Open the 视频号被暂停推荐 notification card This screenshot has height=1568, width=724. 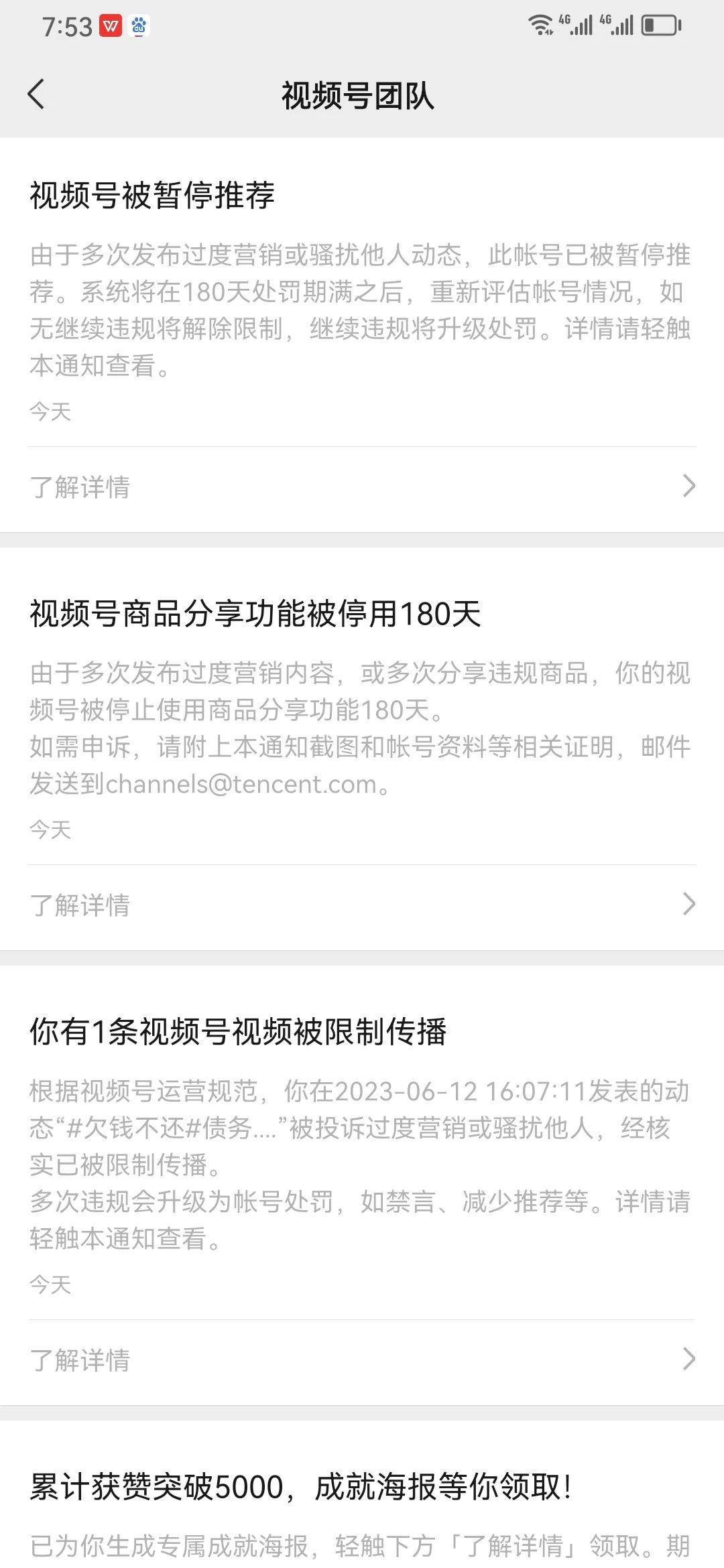point(362,293)
